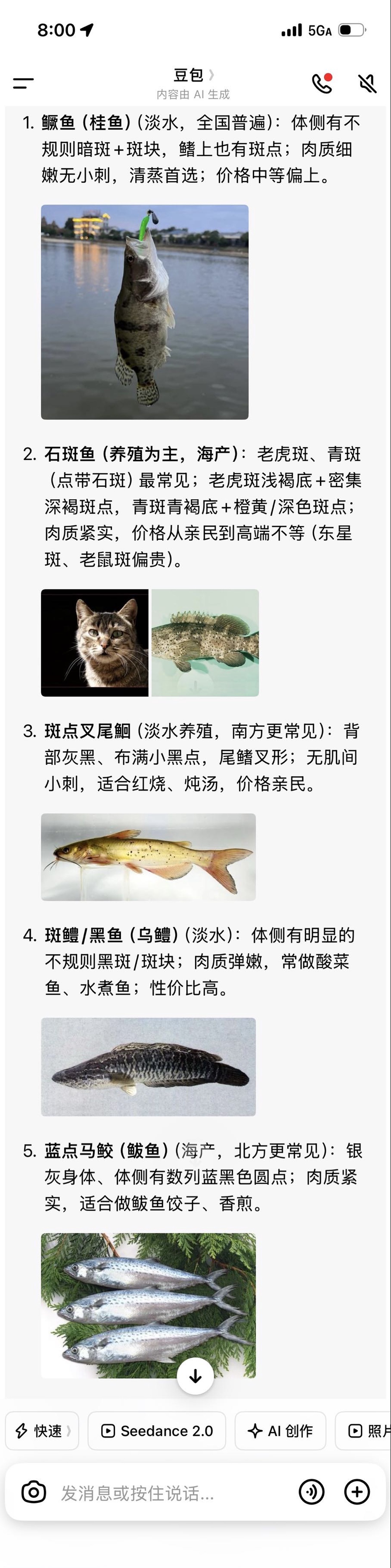Open the camera in the input bar
Screen dimensions: 391x1568
[x=34, y=1492]
